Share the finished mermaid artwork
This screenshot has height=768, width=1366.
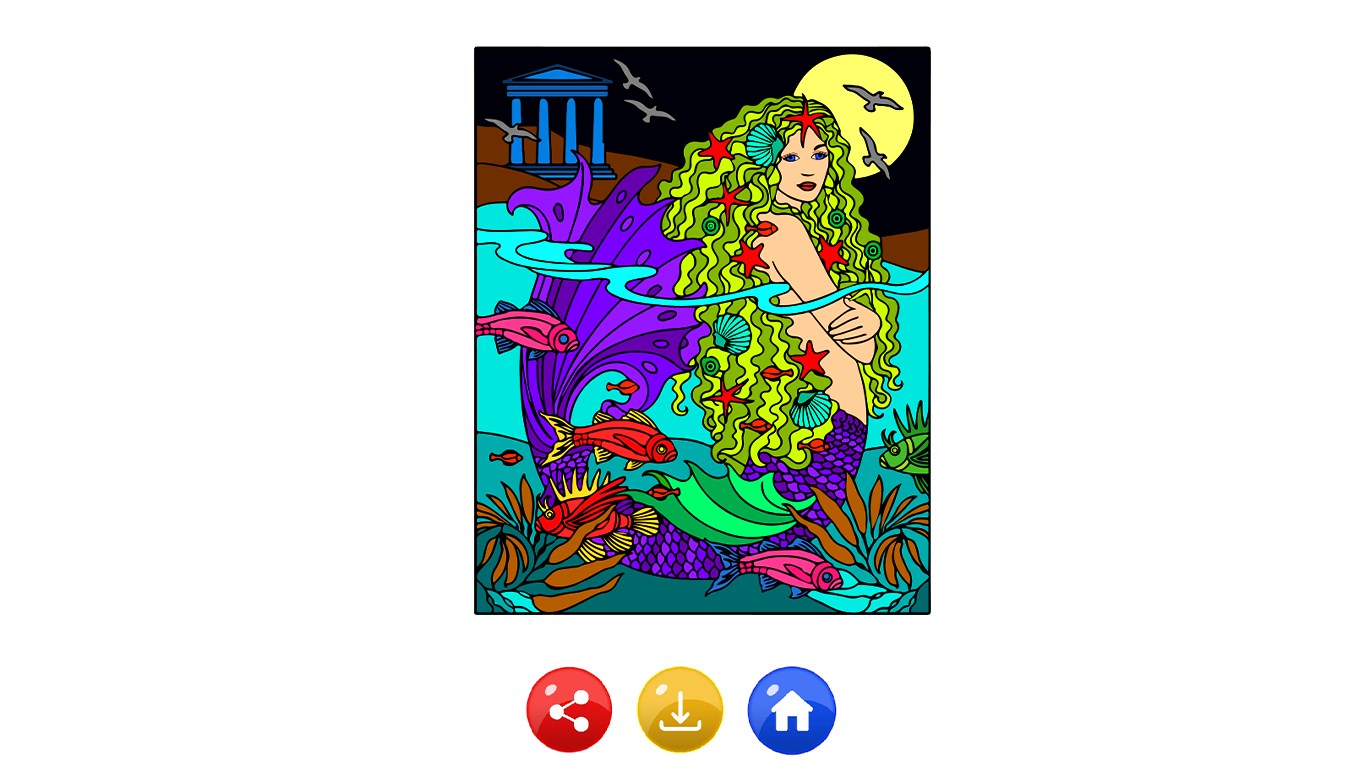pyautogui.click(x=569, y=710)
